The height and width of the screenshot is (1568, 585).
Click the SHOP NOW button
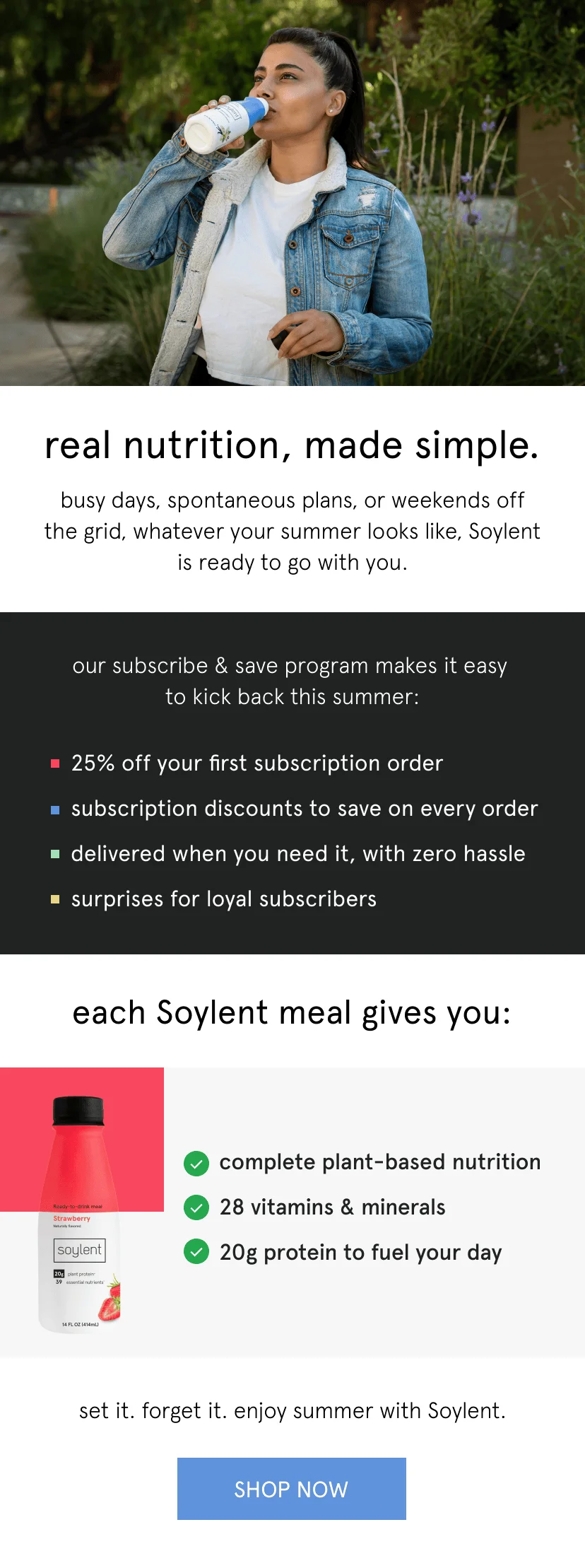292,1490
